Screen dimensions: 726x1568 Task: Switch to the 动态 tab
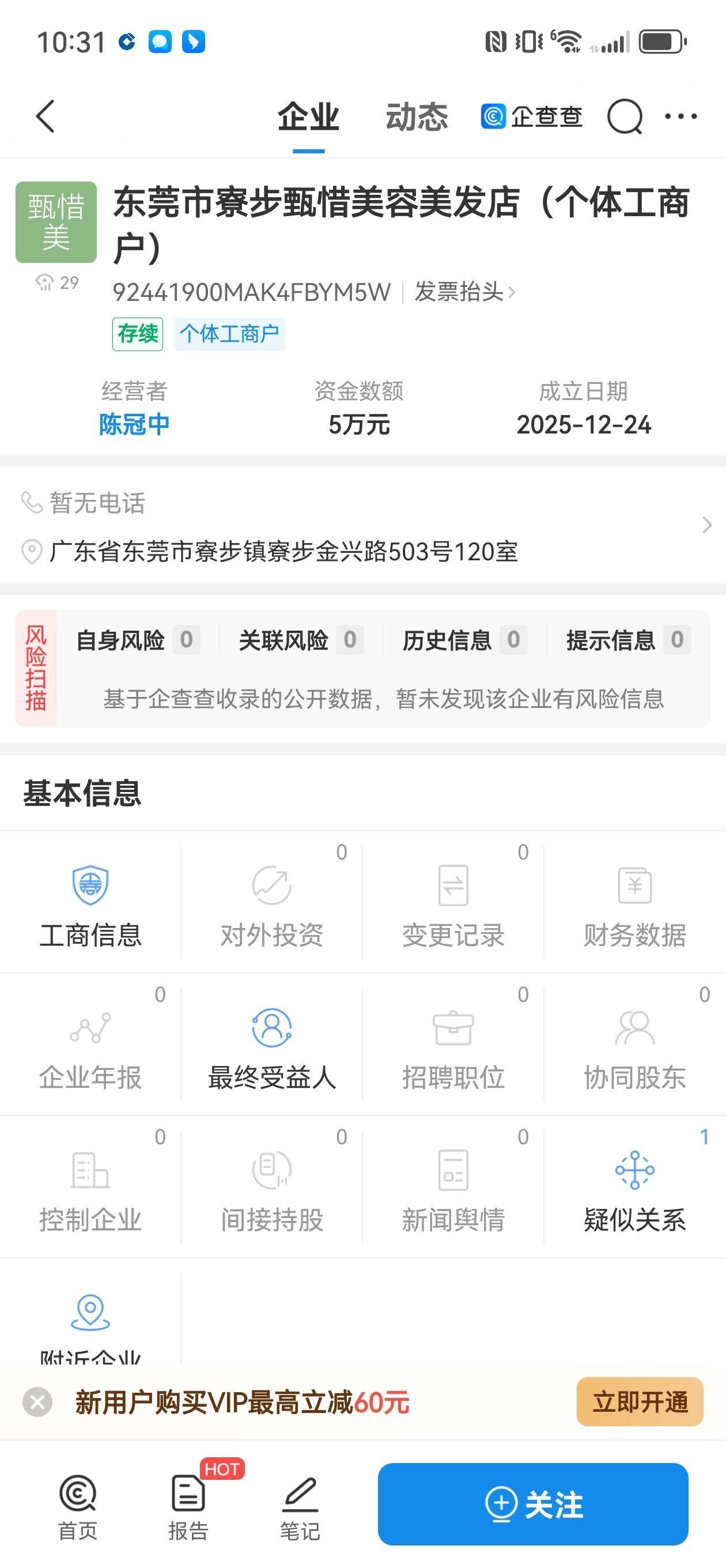(x=416, y=117)
